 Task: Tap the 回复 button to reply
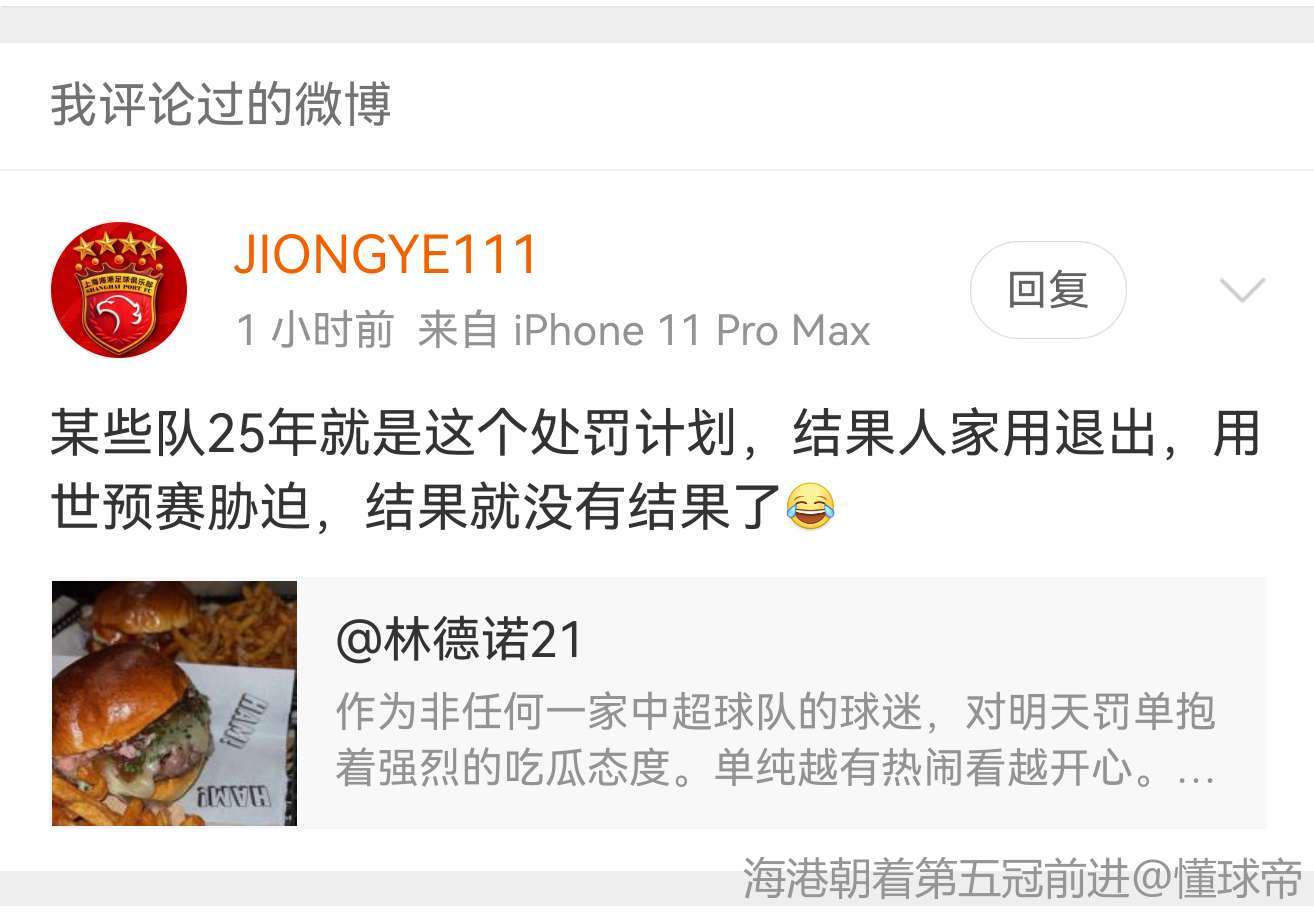tap(1047, 290)
